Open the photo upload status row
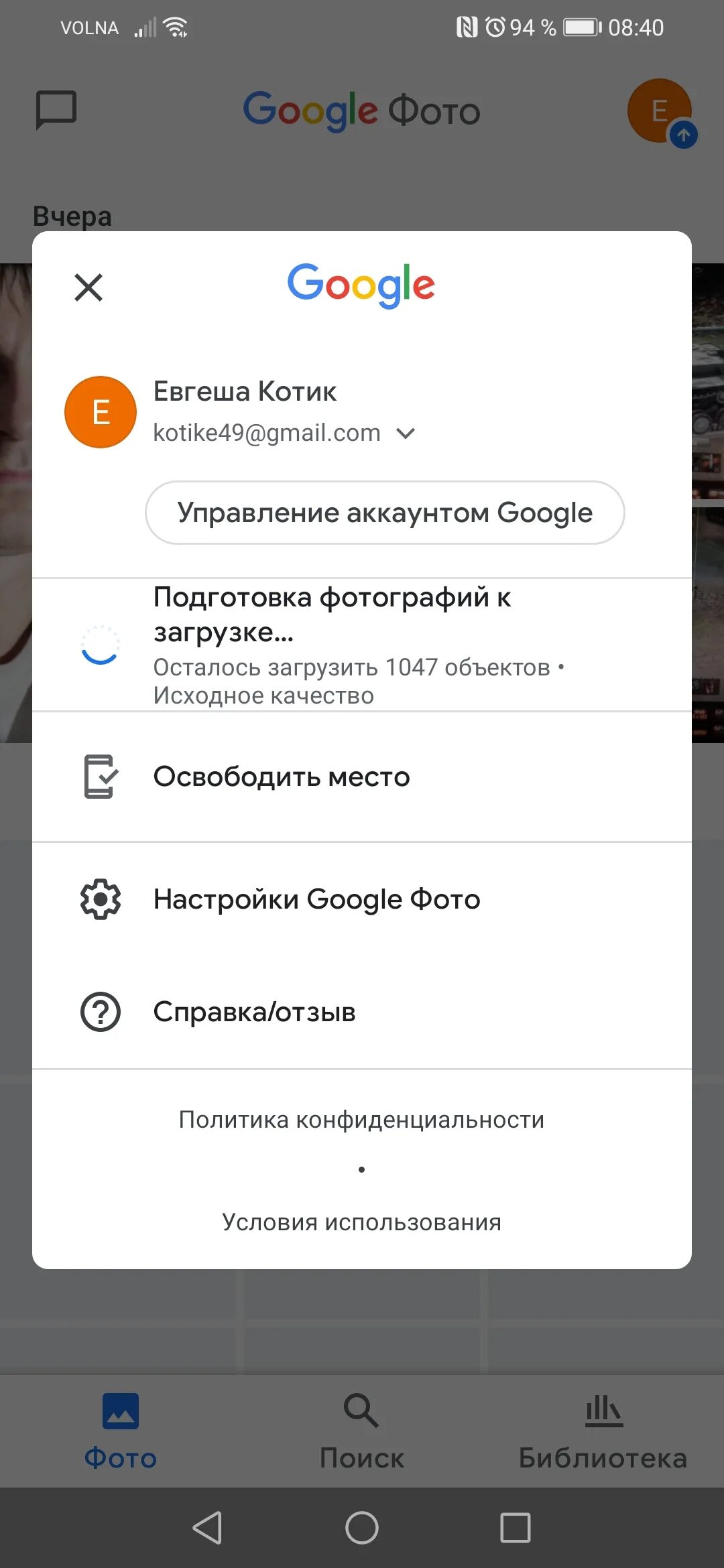The height and width of the screenshot is (1568, 724). coord(362,645)
